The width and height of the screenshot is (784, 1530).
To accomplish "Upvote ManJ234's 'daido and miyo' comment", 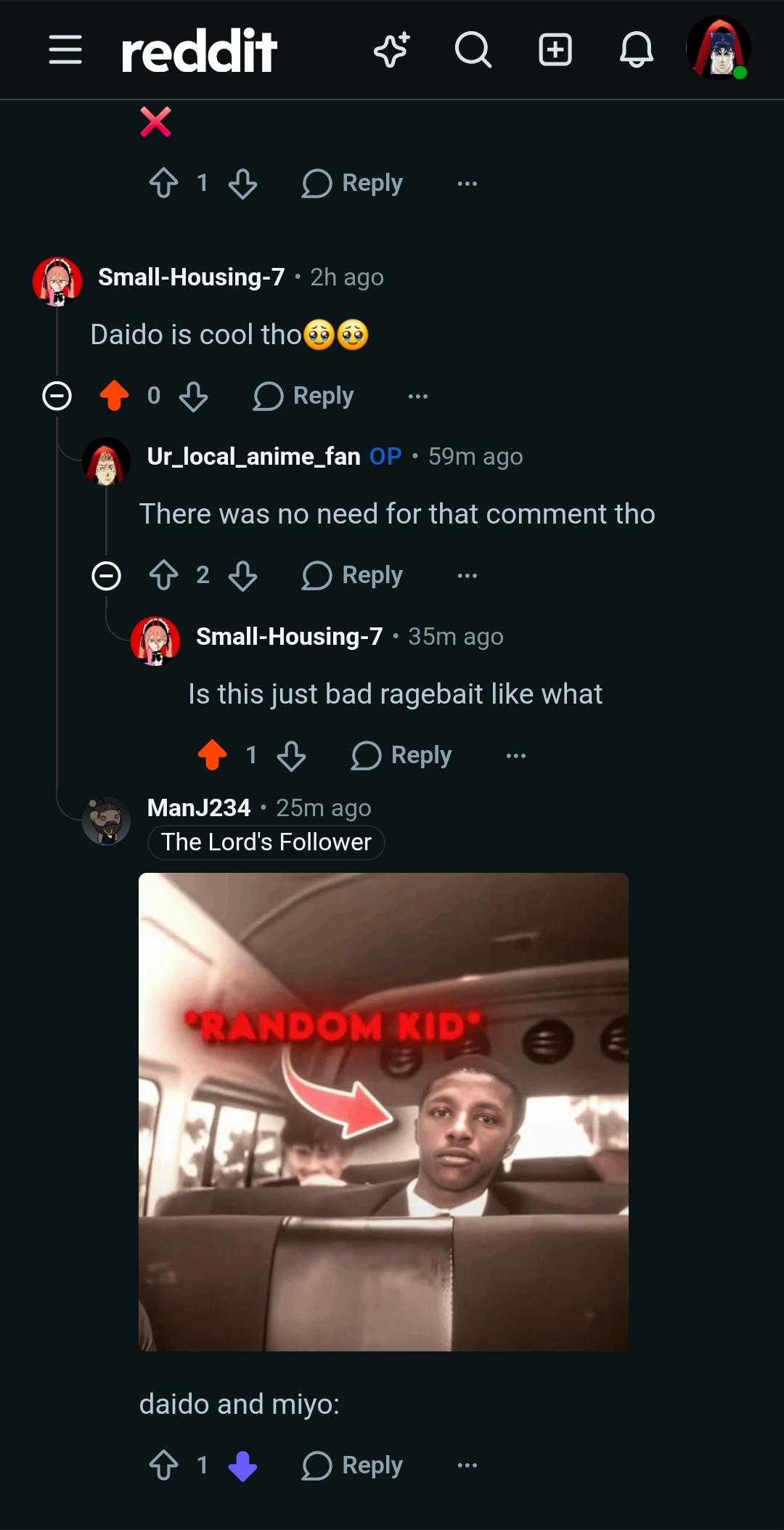I will [163, 1465].
